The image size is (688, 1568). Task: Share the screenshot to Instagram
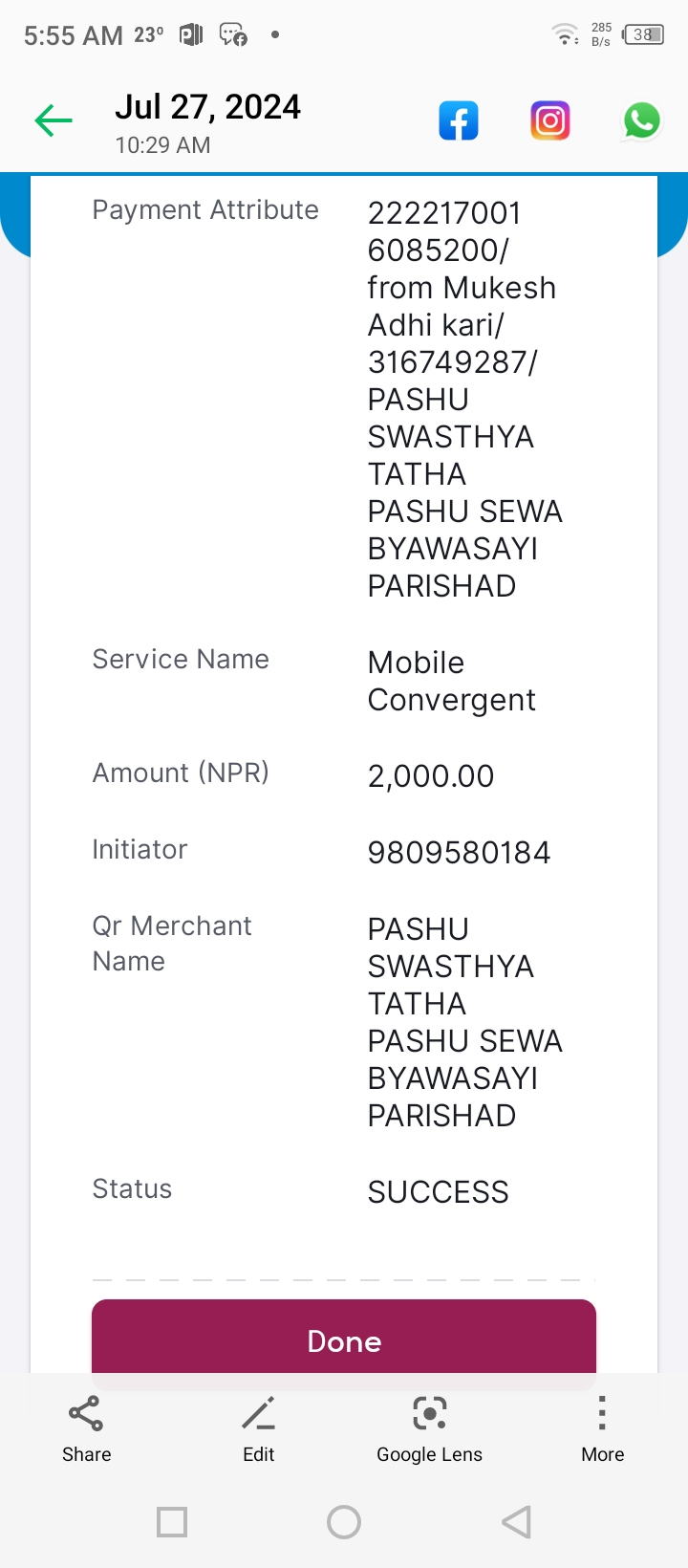[x=550, y=120]
